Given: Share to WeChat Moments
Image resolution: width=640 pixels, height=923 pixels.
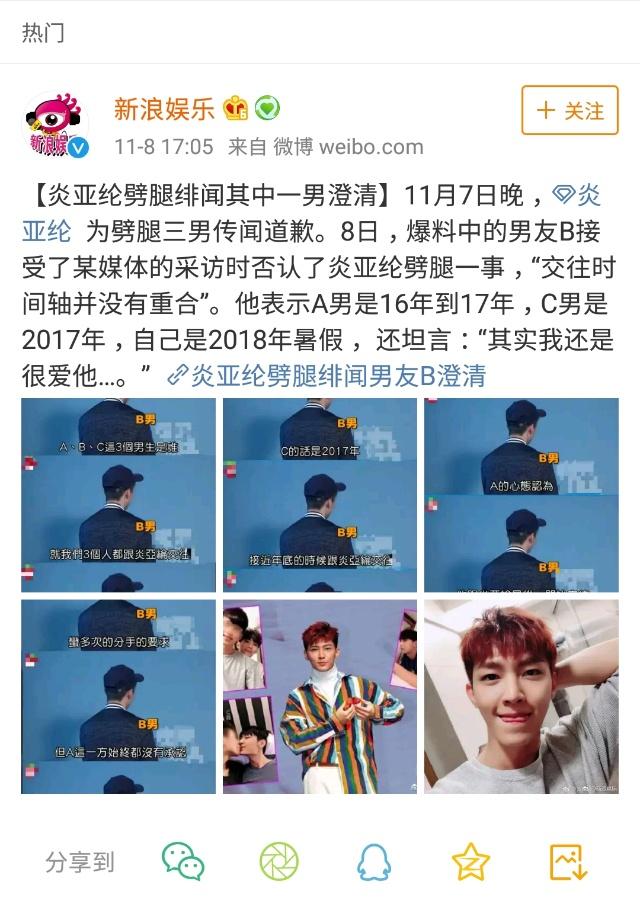Looking at the screenshot, I should (279, 861).
